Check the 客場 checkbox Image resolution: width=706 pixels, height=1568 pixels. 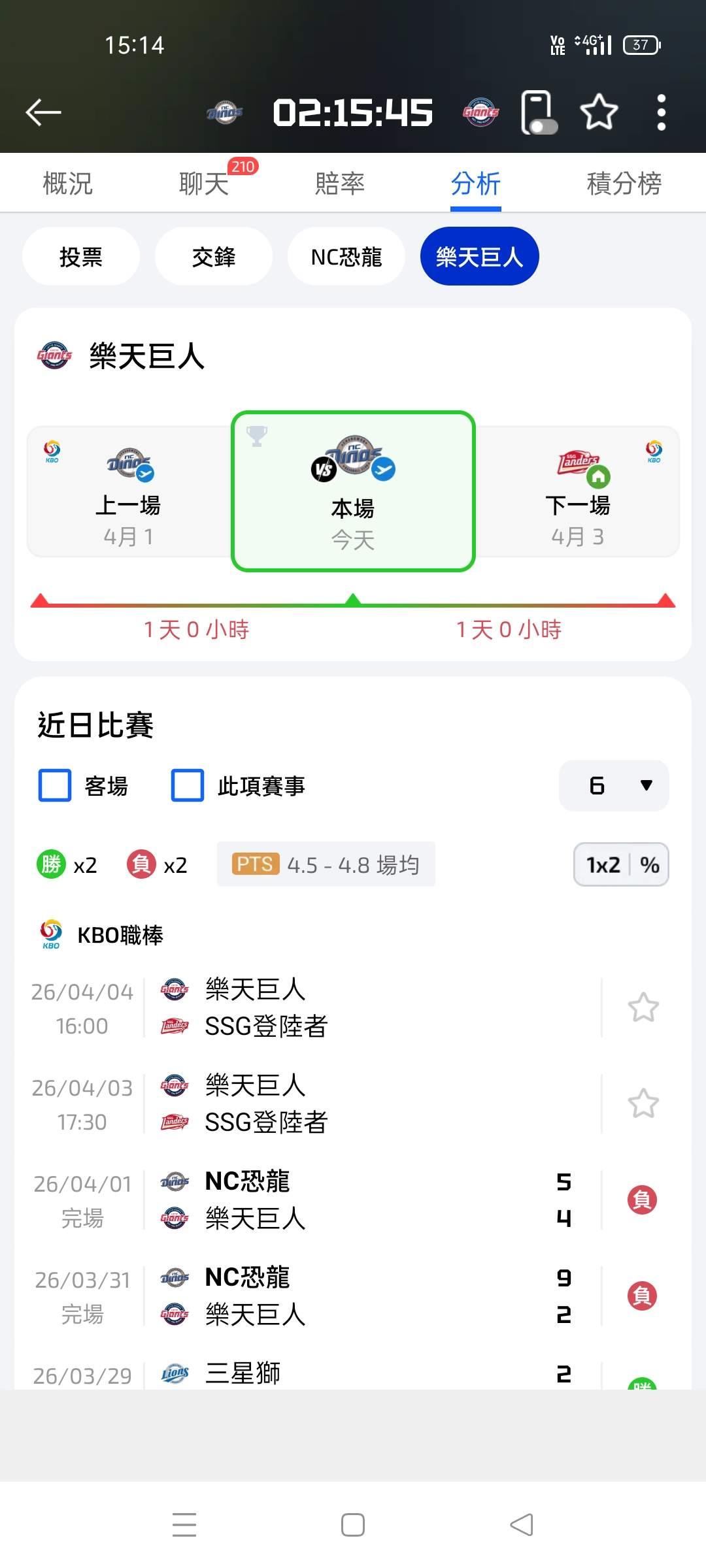(55, 785)
